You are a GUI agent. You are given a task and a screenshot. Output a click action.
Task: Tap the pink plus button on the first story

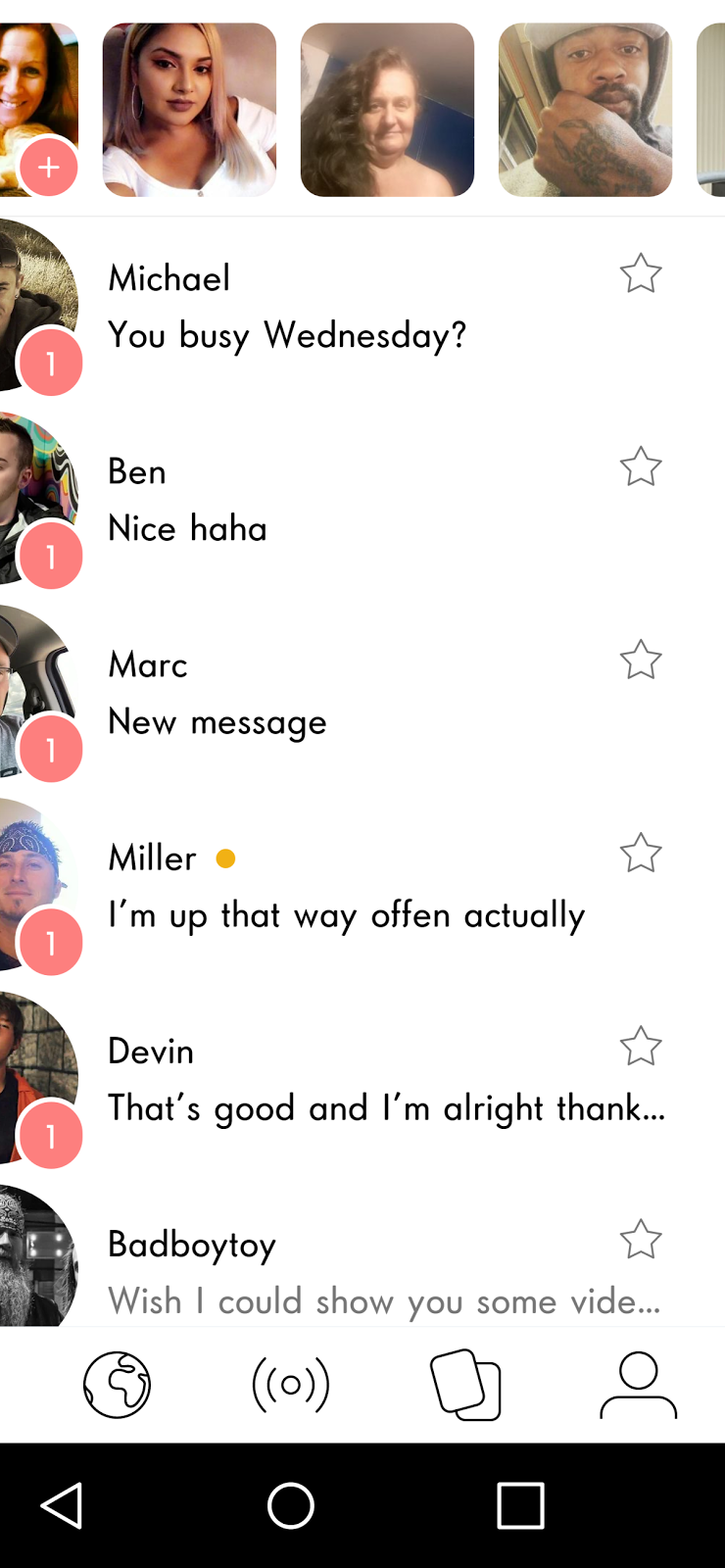48,168
